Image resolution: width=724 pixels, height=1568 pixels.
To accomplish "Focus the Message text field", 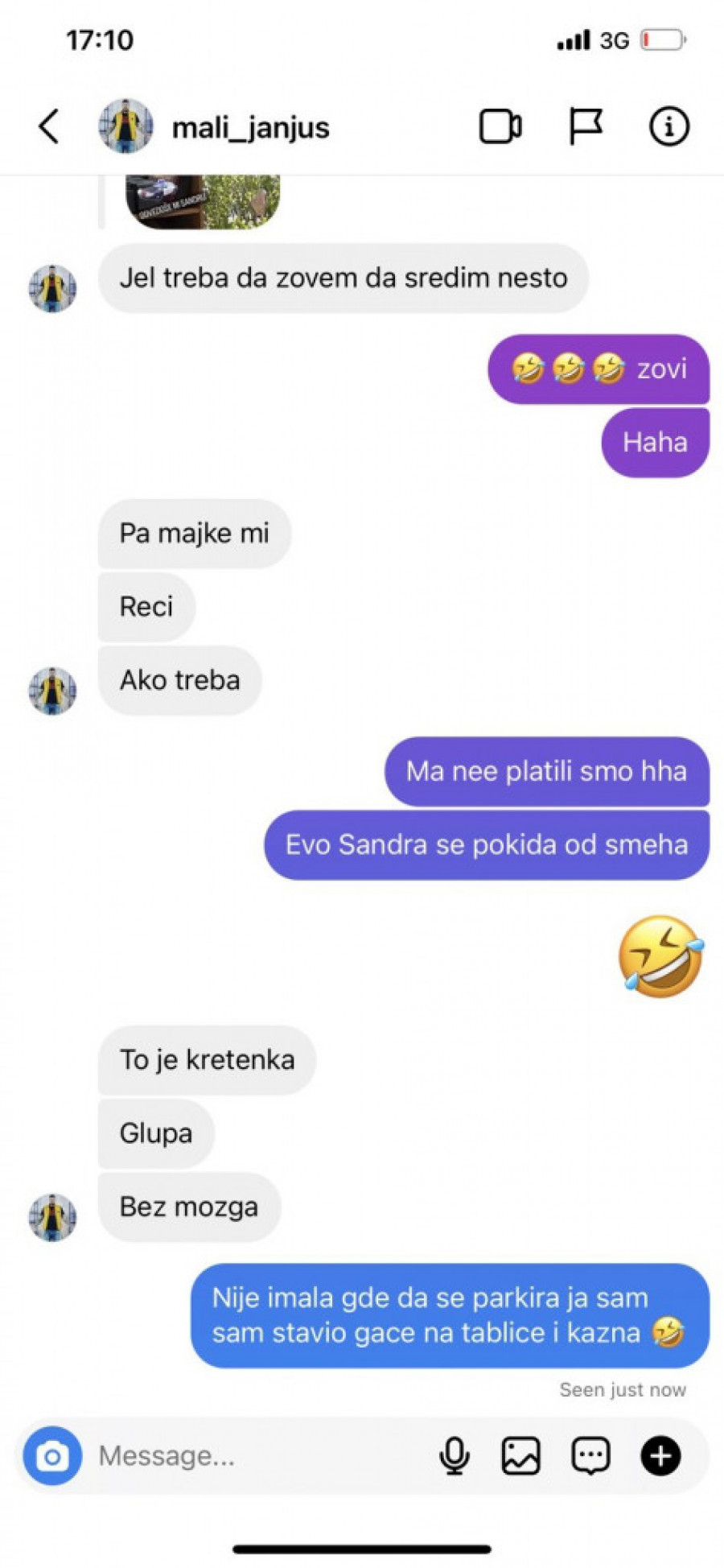I will tap(257, 1455).
